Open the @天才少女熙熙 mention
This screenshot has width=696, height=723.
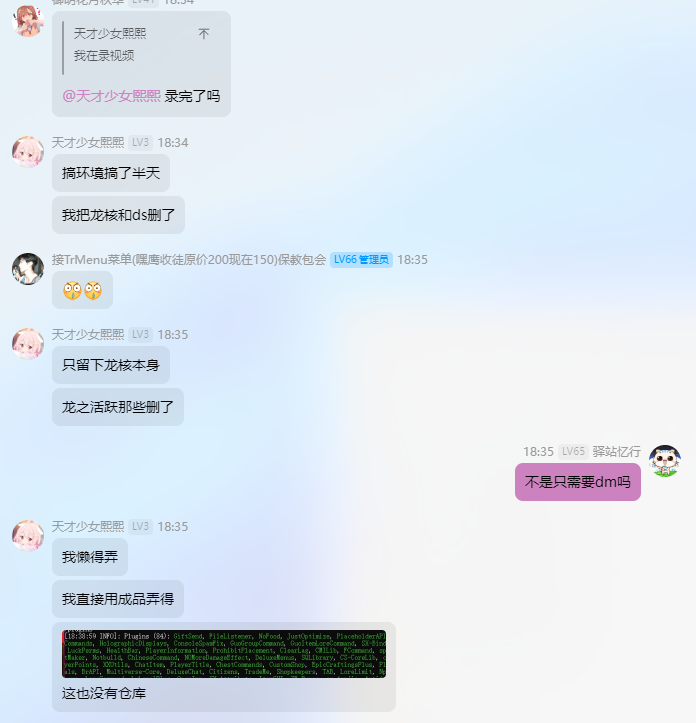point(111,96)
